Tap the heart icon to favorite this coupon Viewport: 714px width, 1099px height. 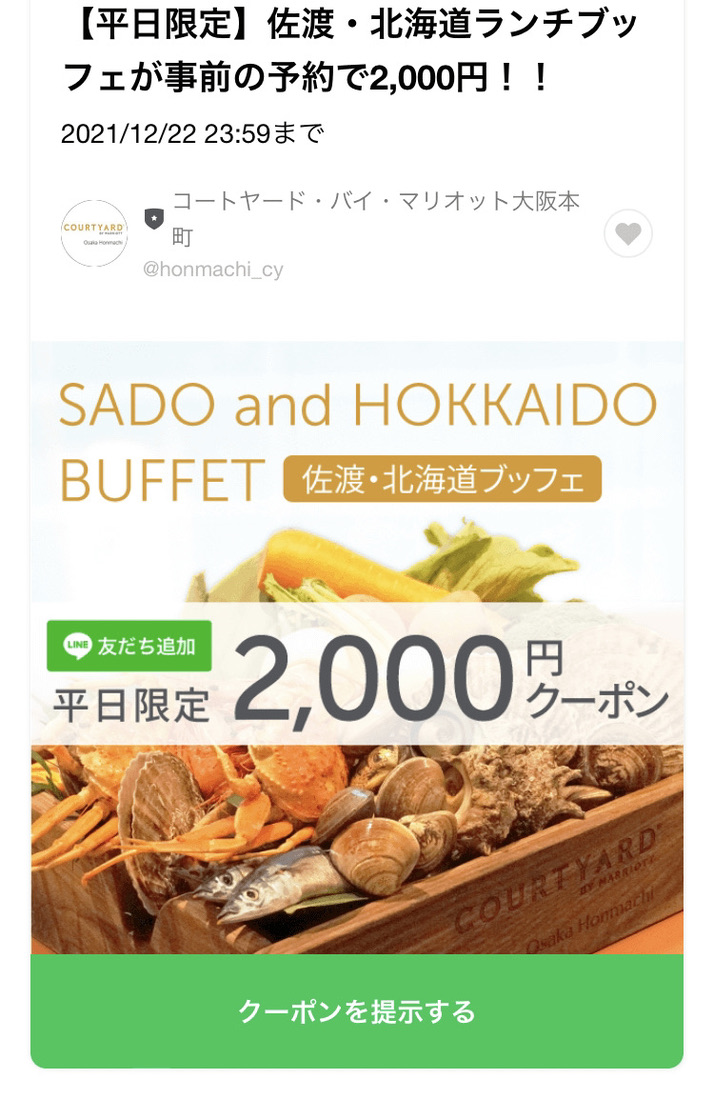628,234
